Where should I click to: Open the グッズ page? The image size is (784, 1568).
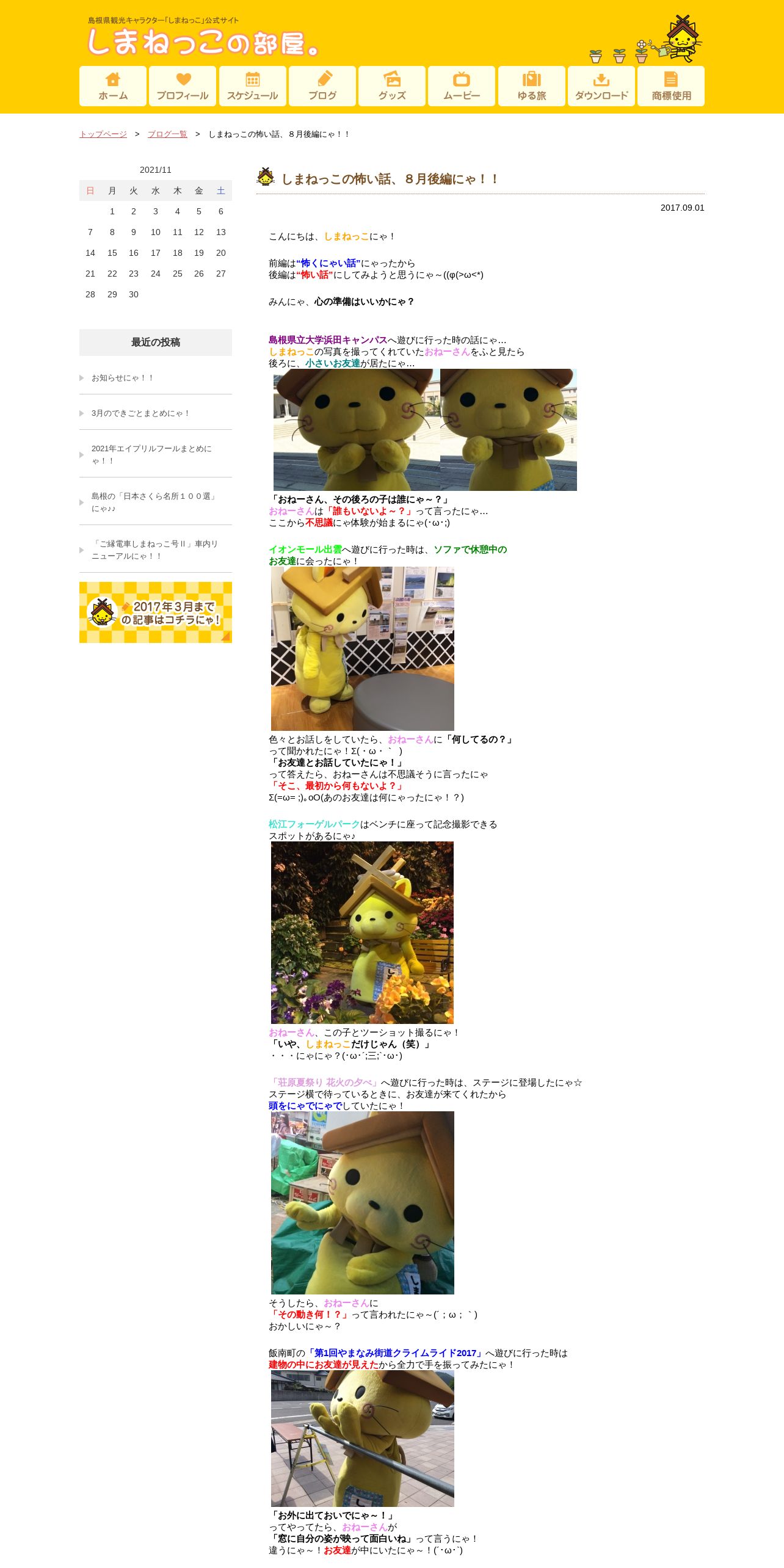392,86
